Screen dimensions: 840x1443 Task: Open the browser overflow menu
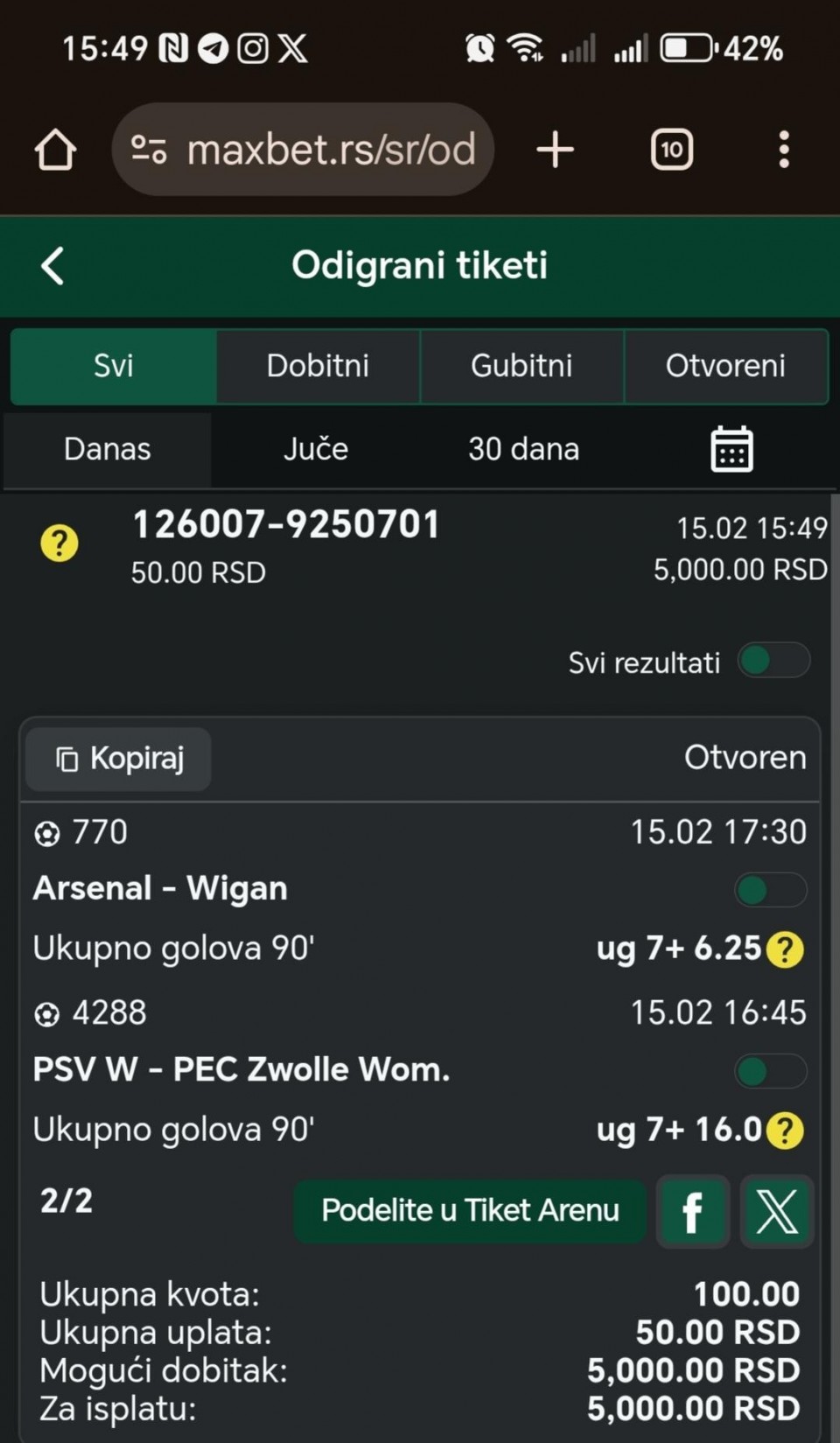(x=783, y=150)
